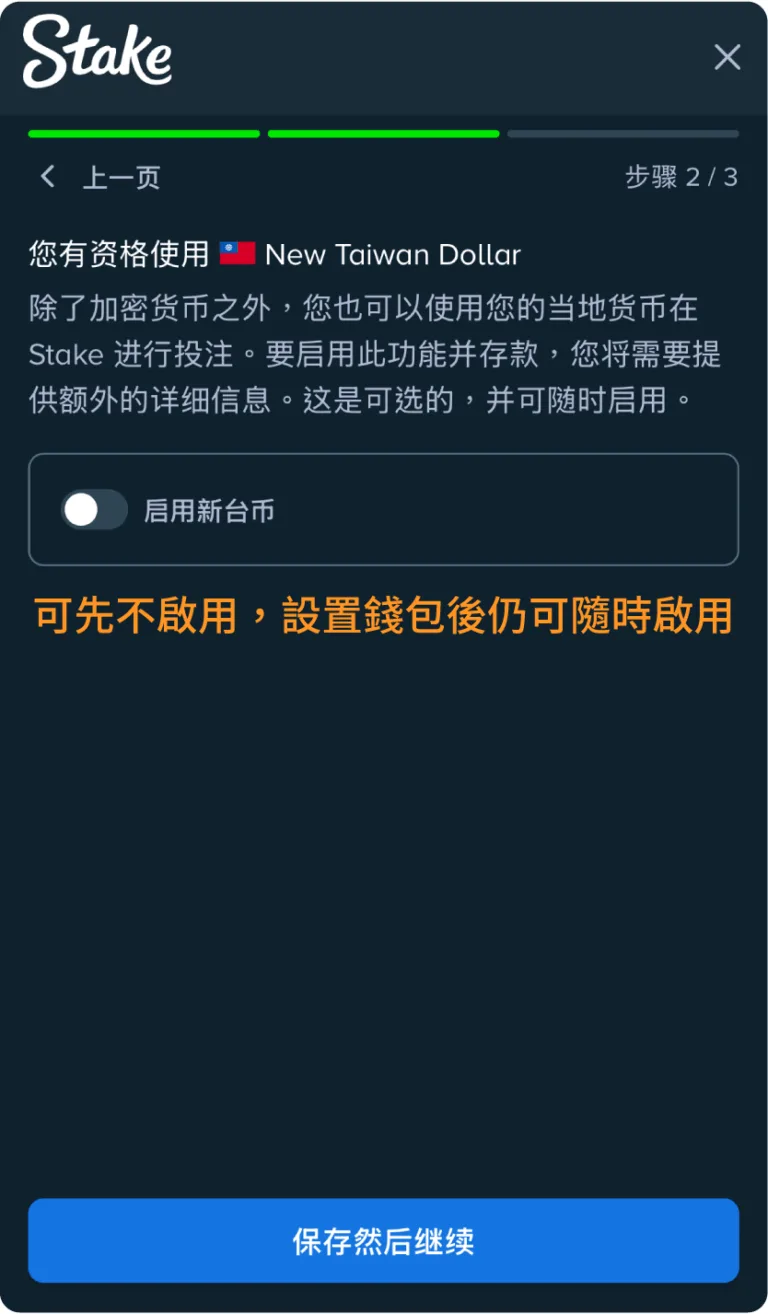Click the flag next to New Taiwan Dollar
768x1314 pixels.
coord(240,253)
